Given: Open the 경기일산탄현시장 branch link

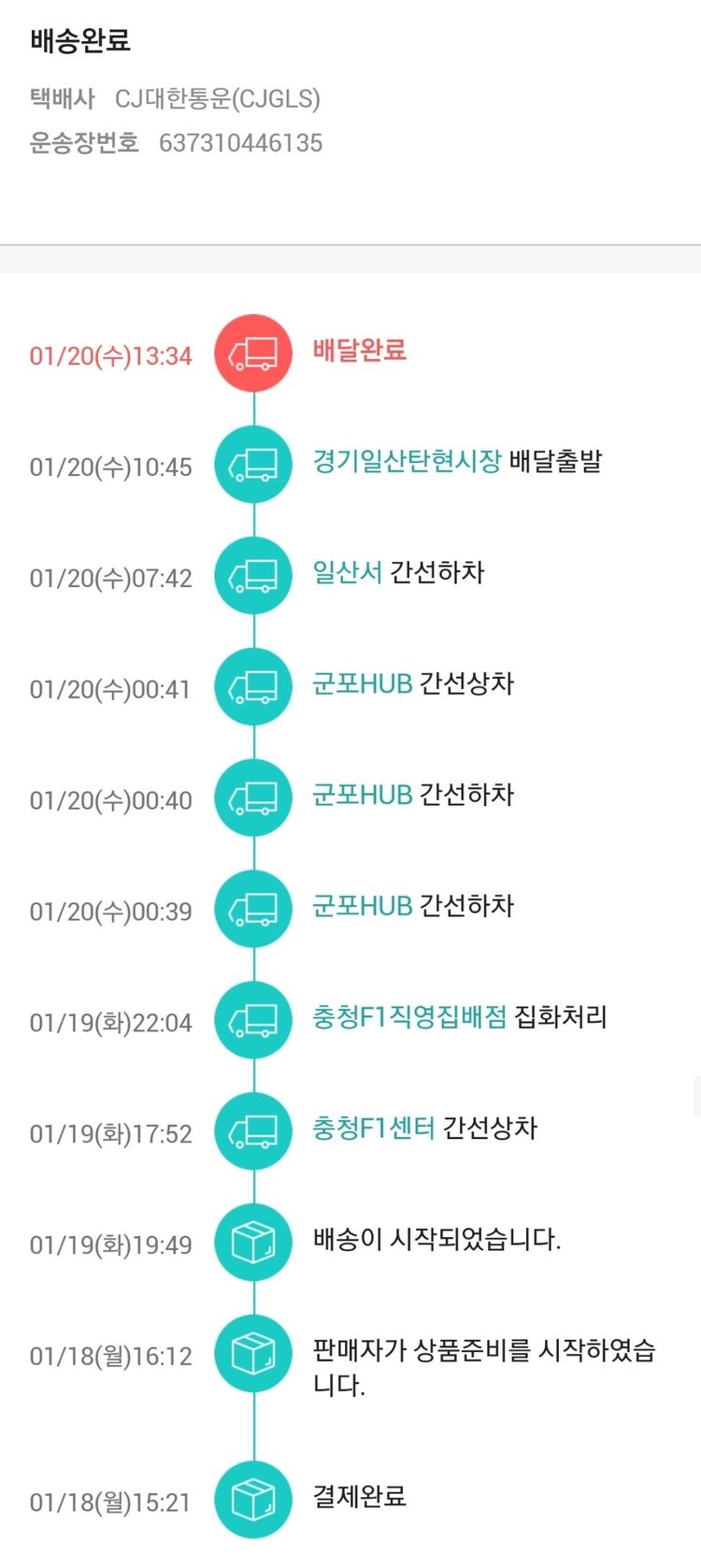Looking at the screenshot, I should coord(407,461).
